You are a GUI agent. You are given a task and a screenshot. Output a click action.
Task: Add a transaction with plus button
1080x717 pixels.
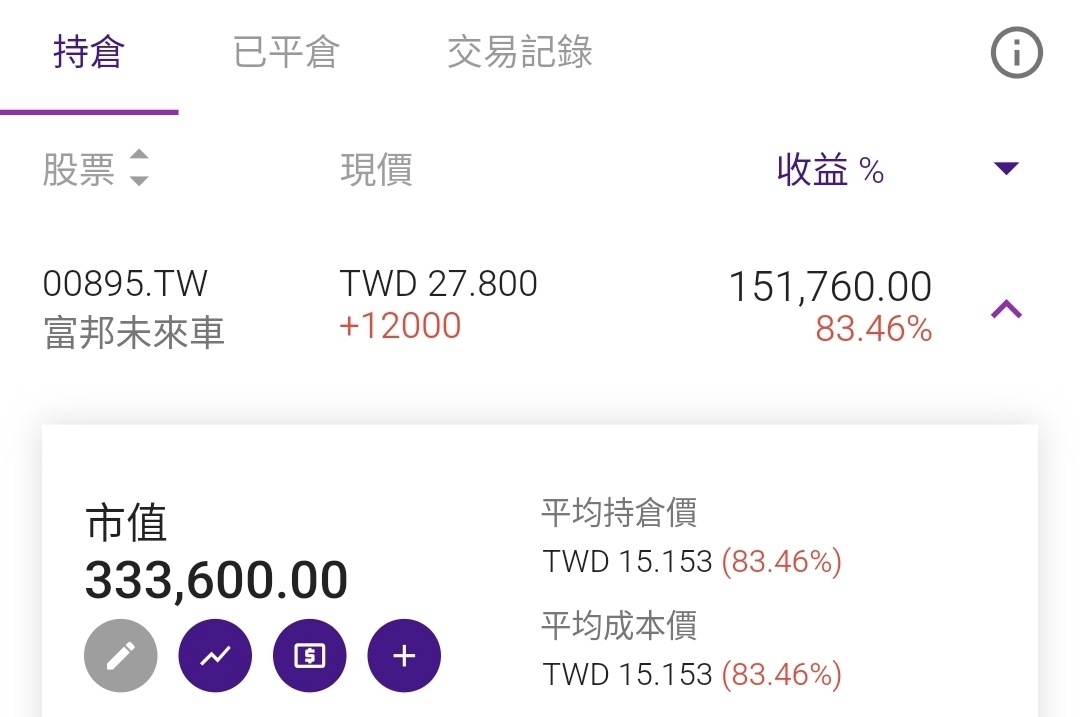tap(404, 656)
